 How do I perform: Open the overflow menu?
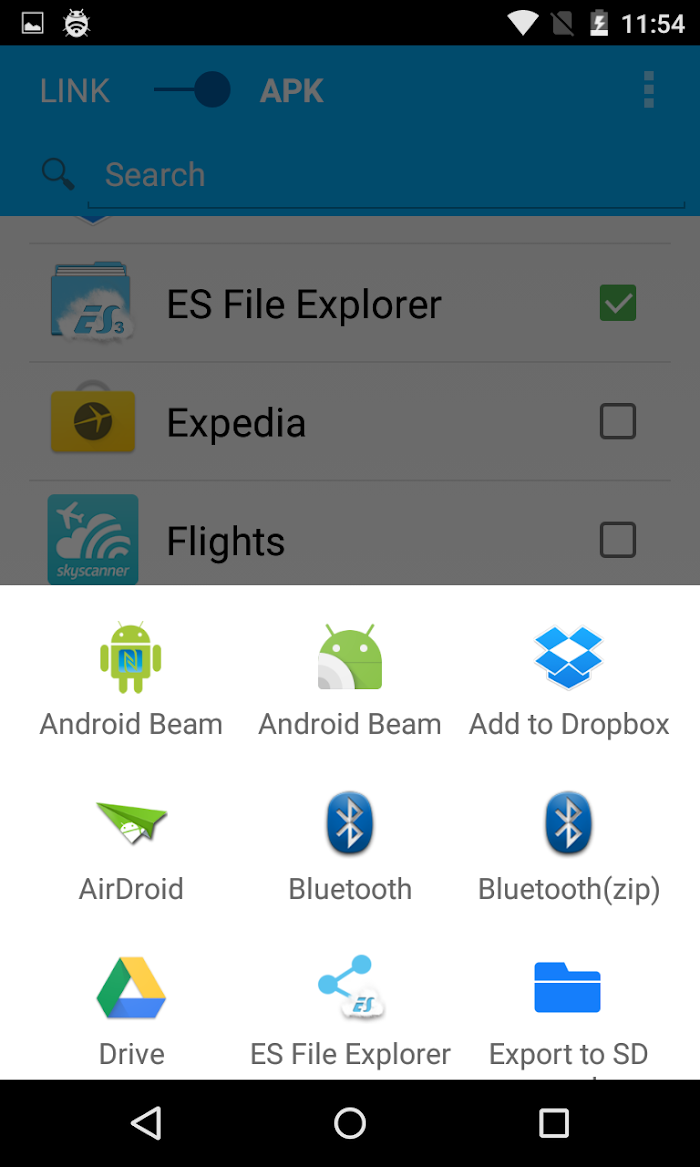coord(649,90)
